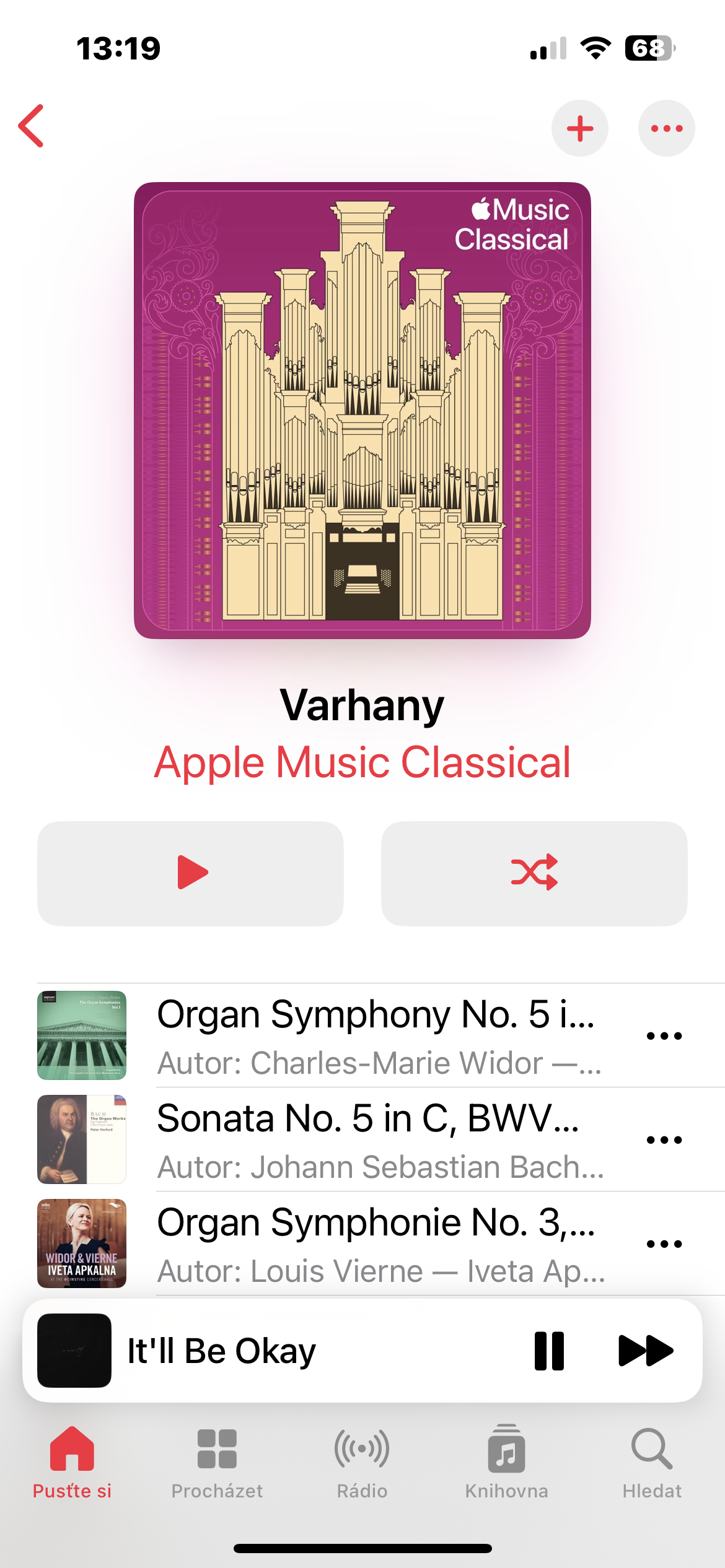Play the Varhany playlist
The image size is (725, 1568).
(x=190, y=873)
